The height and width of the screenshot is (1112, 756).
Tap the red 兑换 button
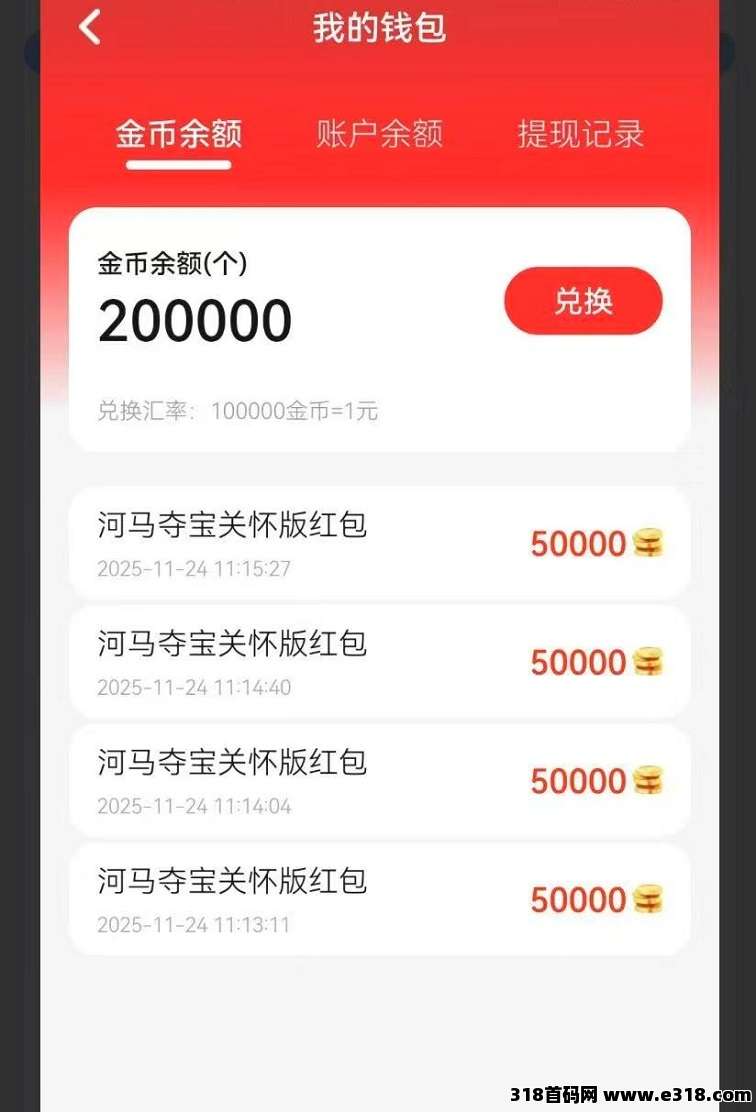pos(583,301)
